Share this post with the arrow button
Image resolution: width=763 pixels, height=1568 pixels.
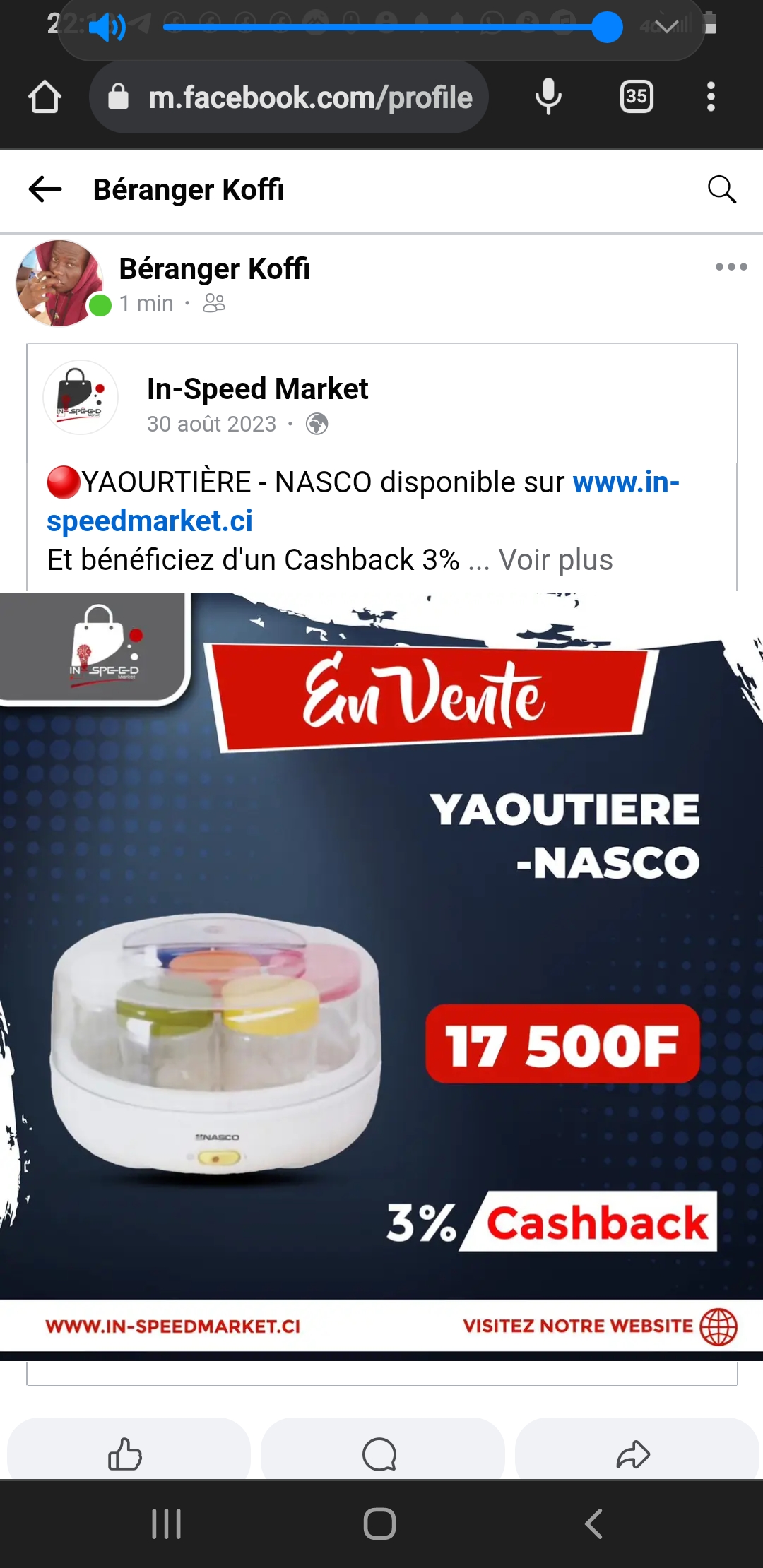[634, 1454]
